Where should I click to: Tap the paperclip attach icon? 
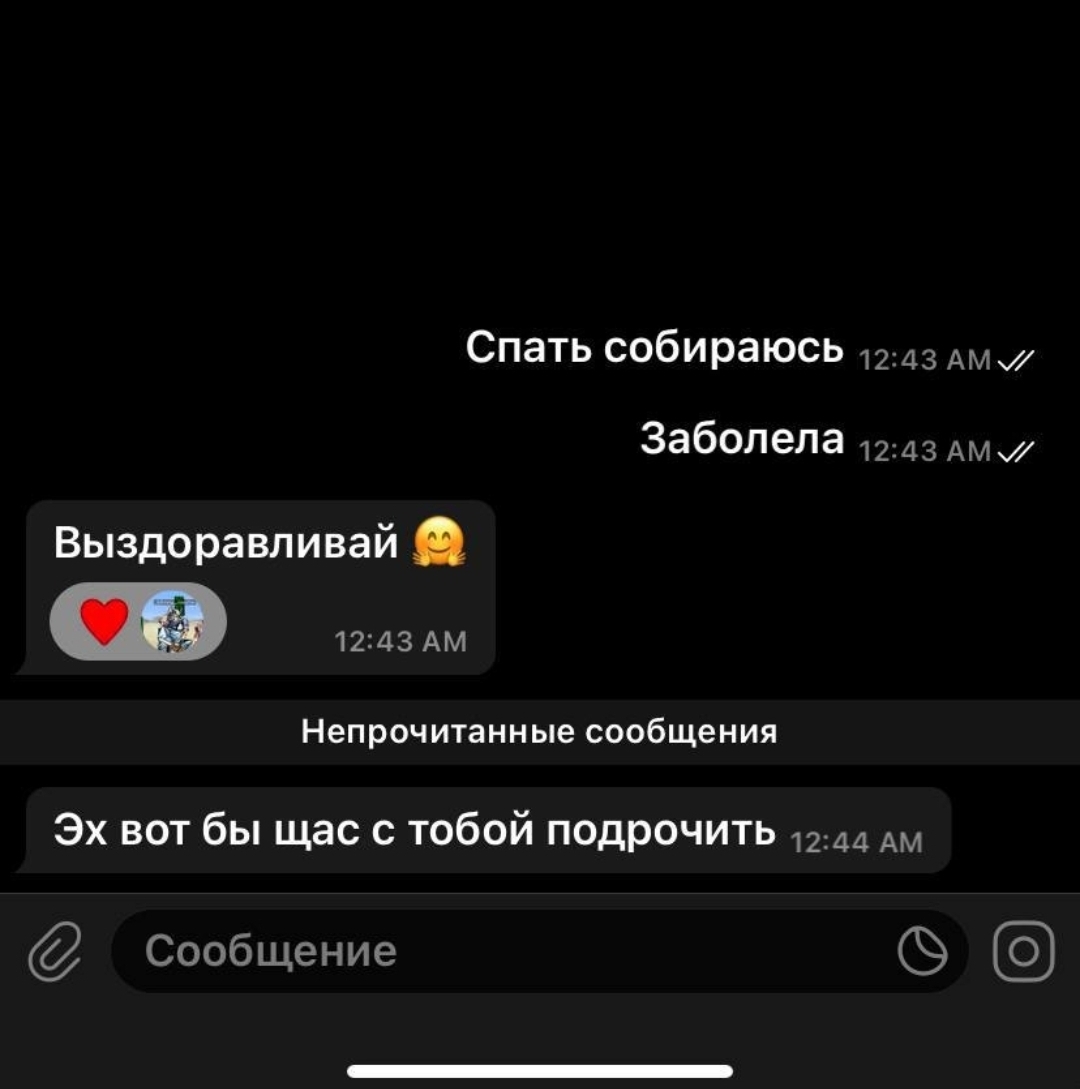click(54, 951)
